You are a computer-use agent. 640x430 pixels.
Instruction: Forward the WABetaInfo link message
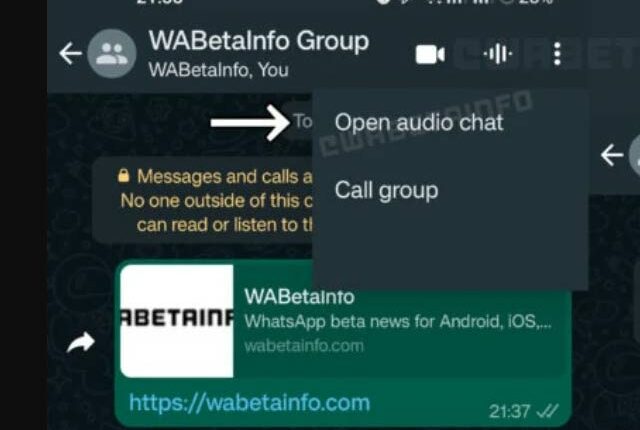pyautogui.click(x=81, y=343)
